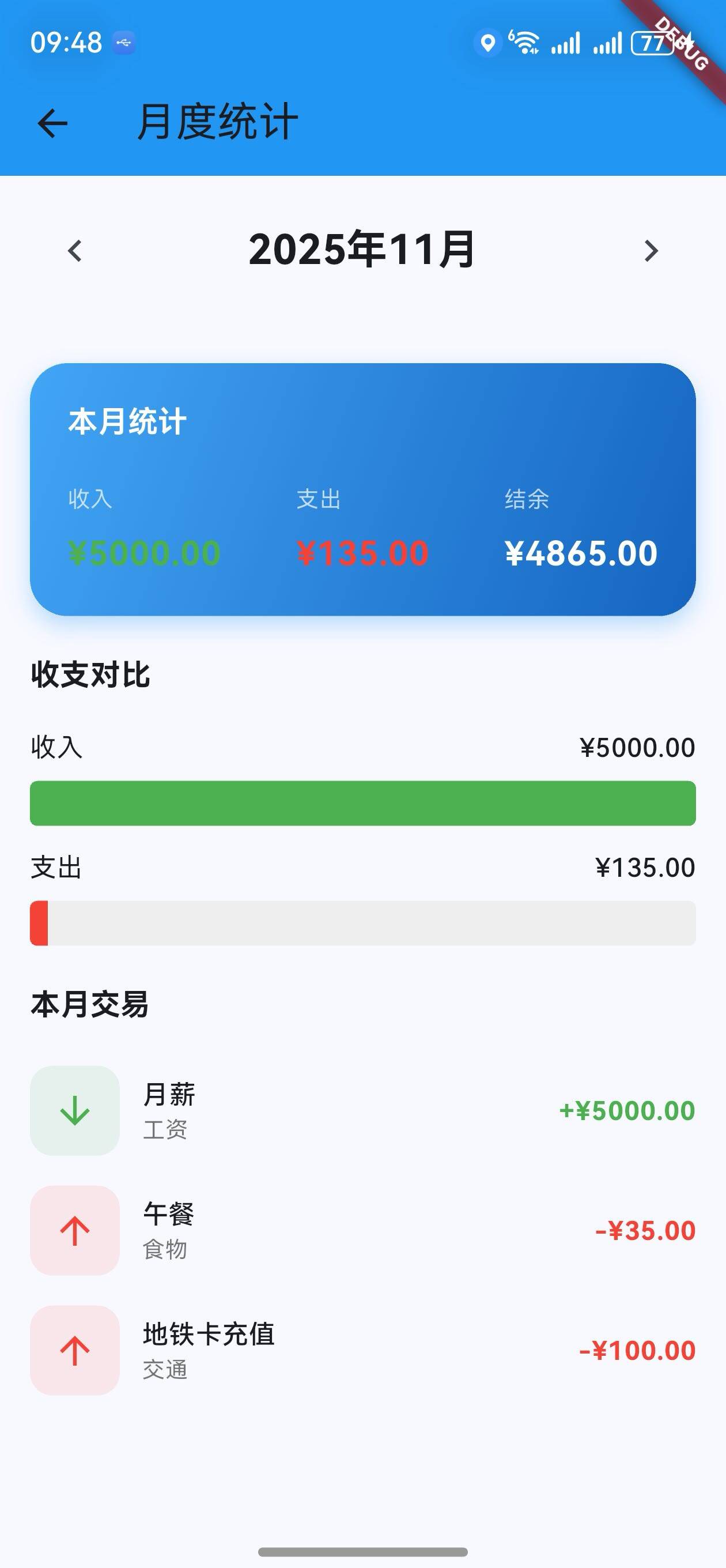This screenshot has height=1568, width=726.
Task: Click the green income progress bar
Action: (x=362, y=802)
